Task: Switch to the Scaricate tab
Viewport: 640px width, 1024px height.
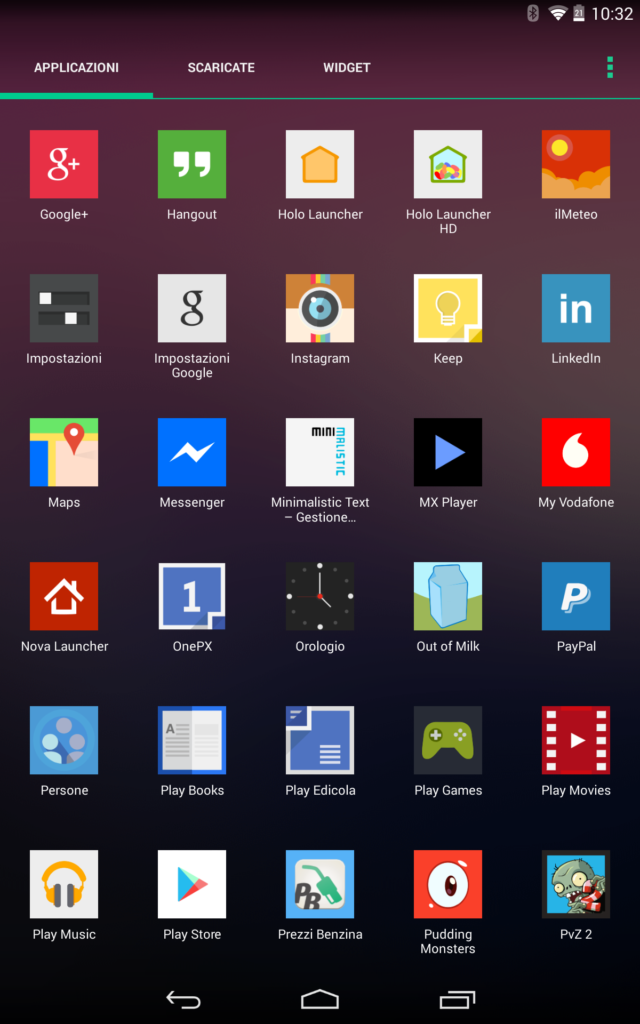Action: pos(221,68)
